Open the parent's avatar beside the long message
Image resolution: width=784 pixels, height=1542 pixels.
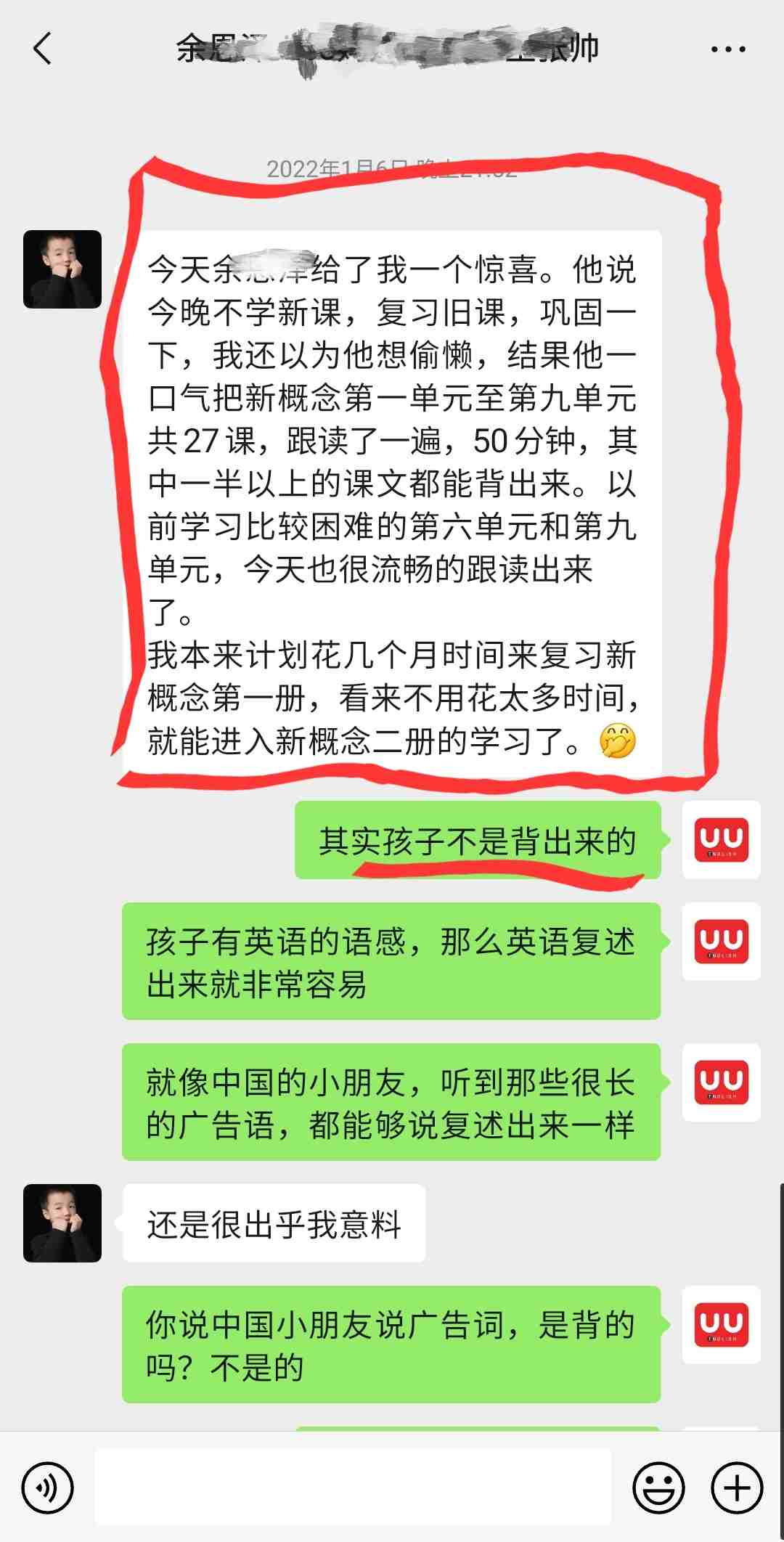coord(62,269)
